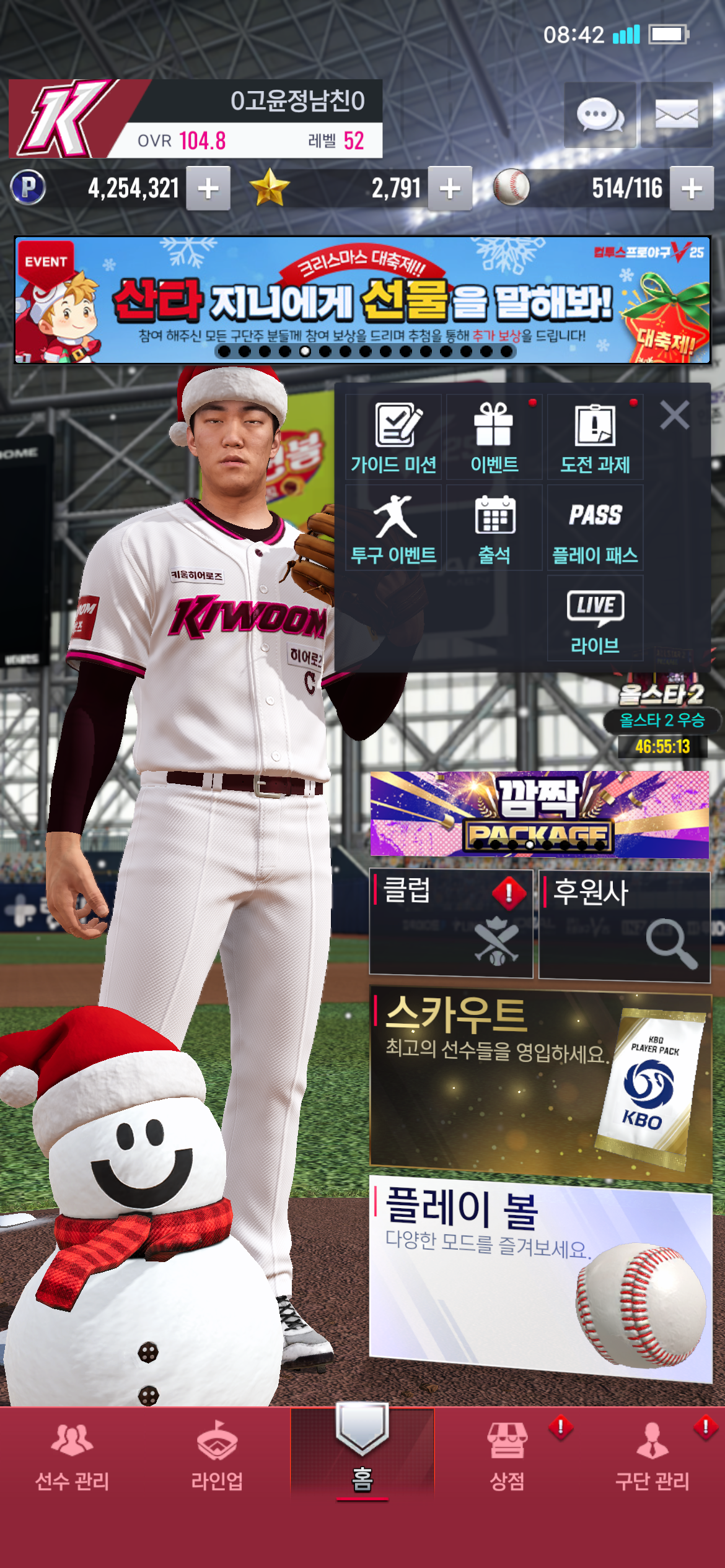This screenshot has height=1568, width=725.
Task: Open 도전 과제 challenges
Action: coord(595,437)
